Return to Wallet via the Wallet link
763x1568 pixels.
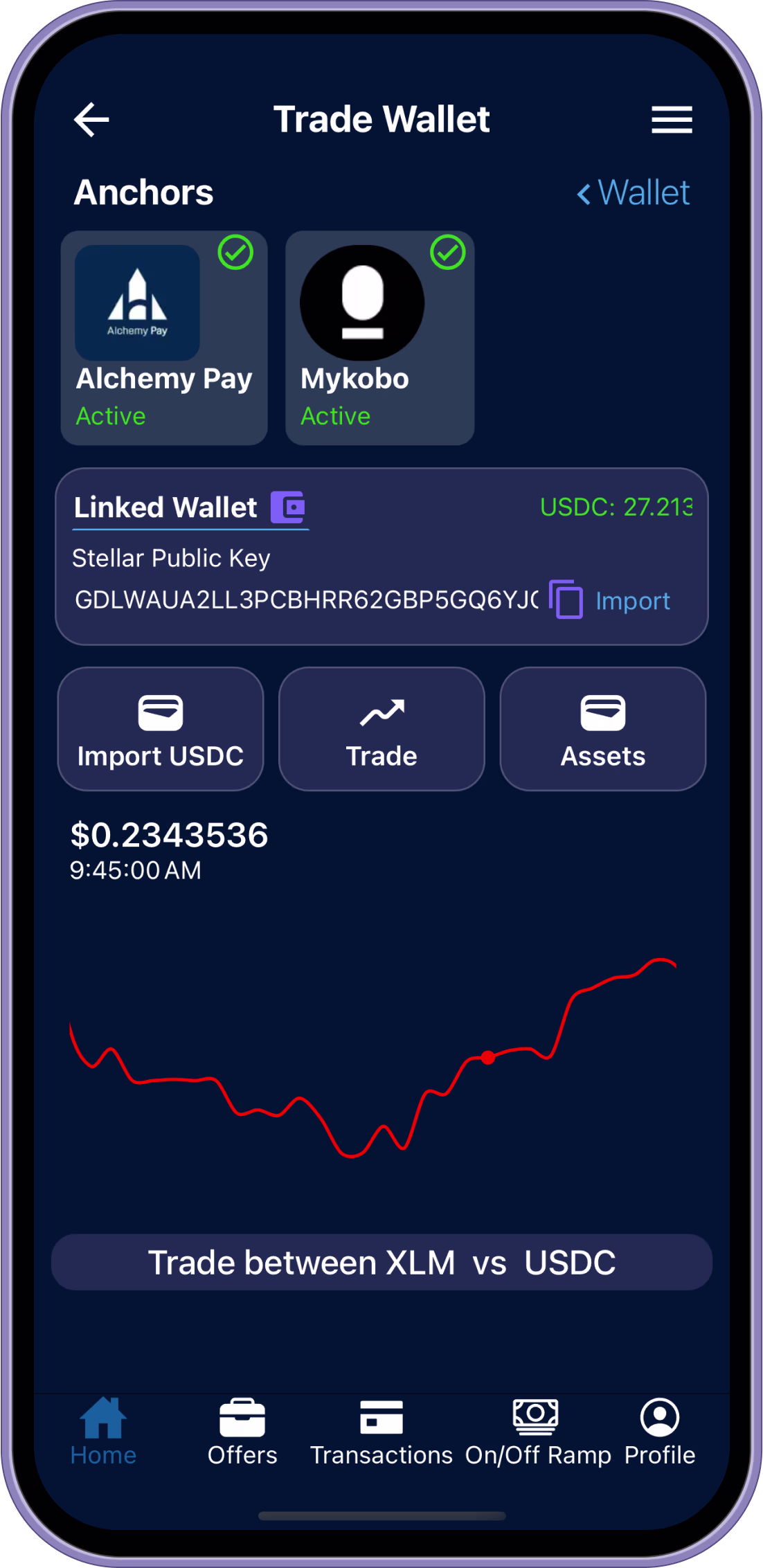click(634, 192)
